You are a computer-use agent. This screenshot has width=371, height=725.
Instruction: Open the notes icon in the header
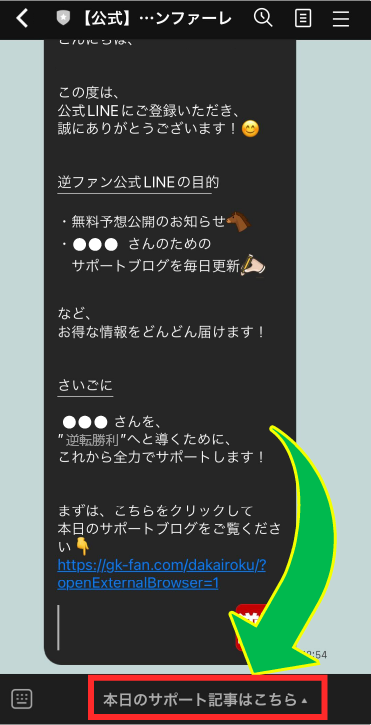[303, 18]
